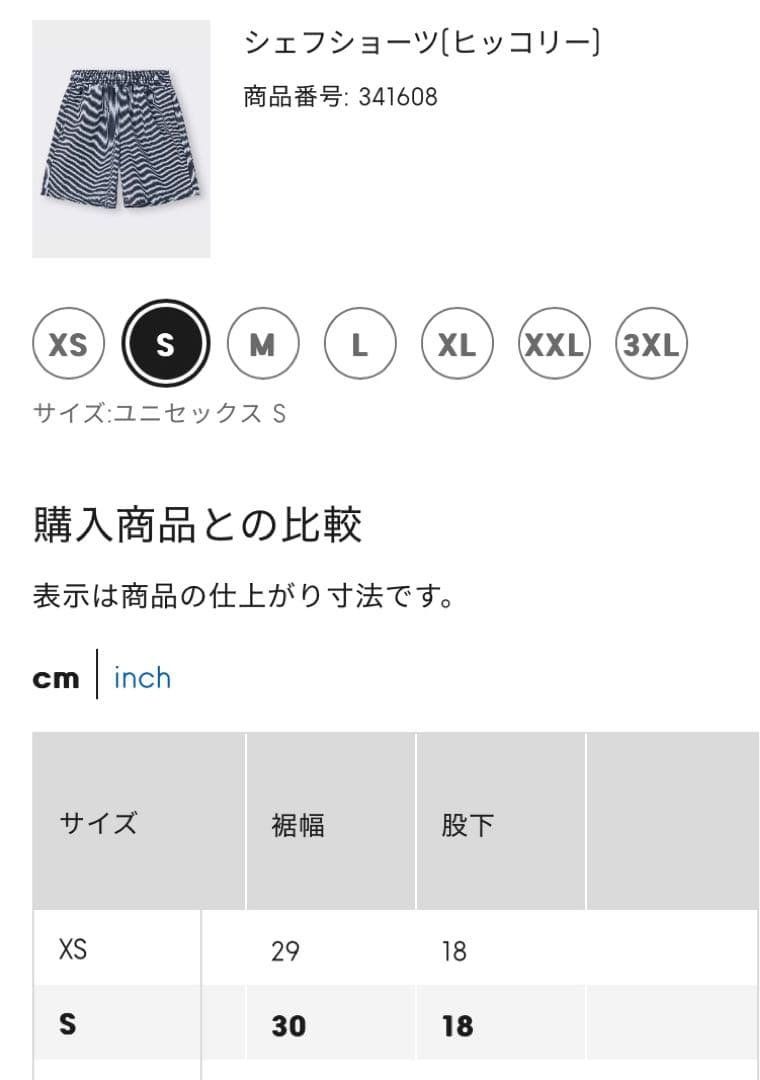Select size XS
The image size is (760, 1080).
68,345
